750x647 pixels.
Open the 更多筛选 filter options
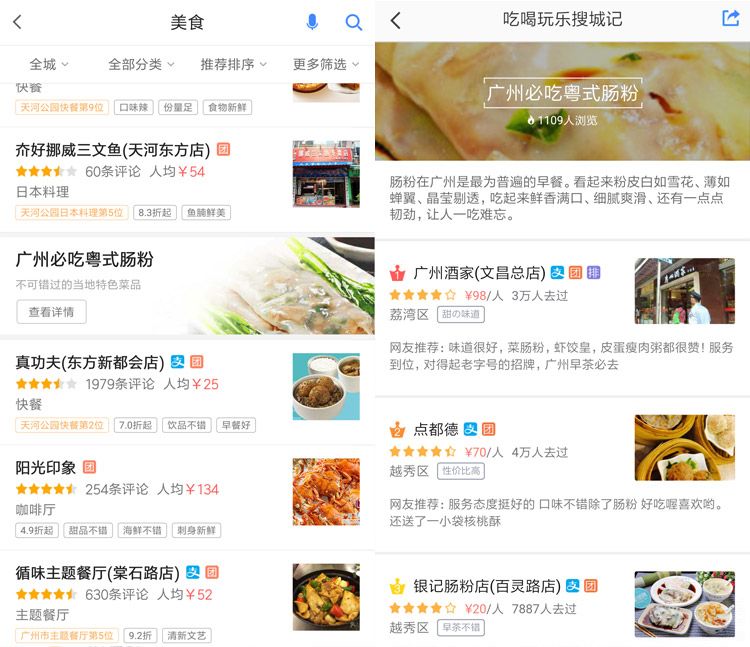(x=325, y=64)
